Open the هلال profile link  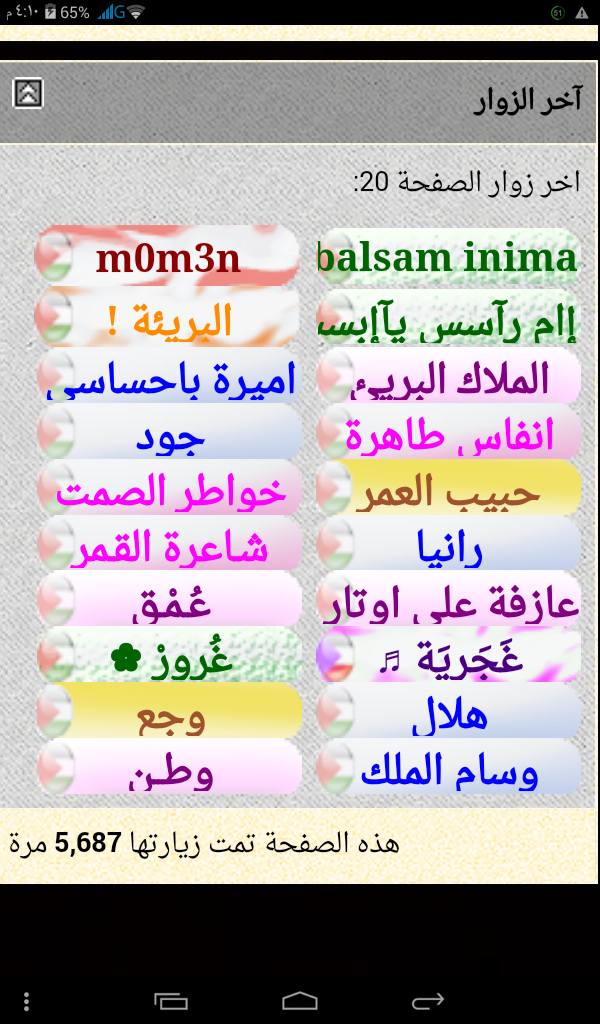pos(449,712)
